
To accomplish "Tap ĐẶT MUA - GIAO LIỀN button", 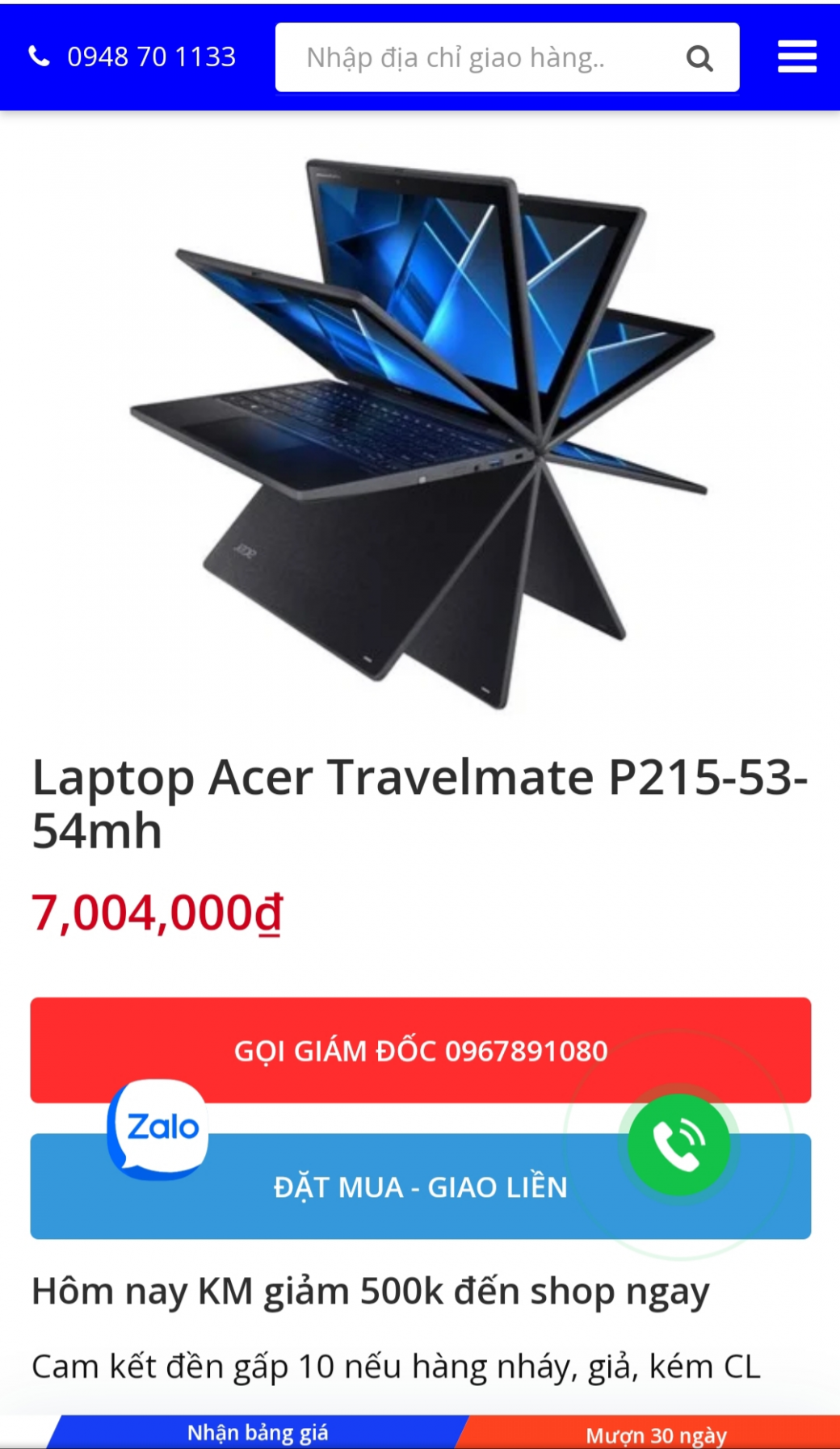I will tap(420, 1187).
